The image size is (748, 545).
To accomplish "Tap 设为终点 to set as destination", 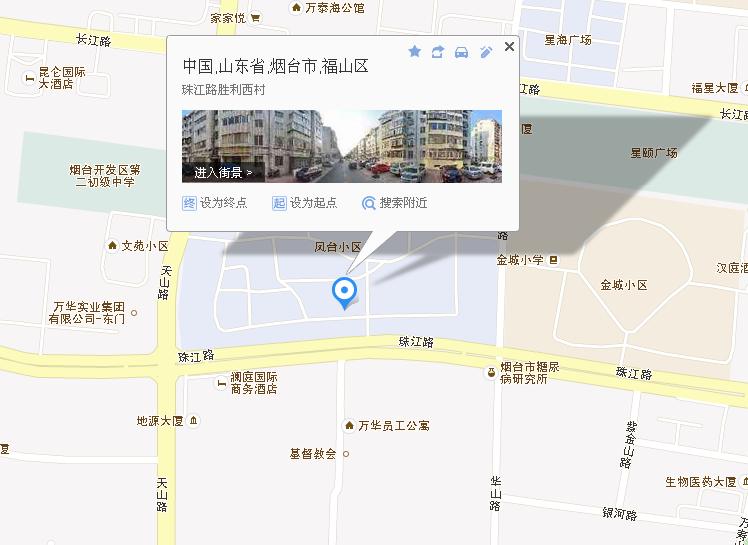I will pyautogui.click(x=214, y=203).
